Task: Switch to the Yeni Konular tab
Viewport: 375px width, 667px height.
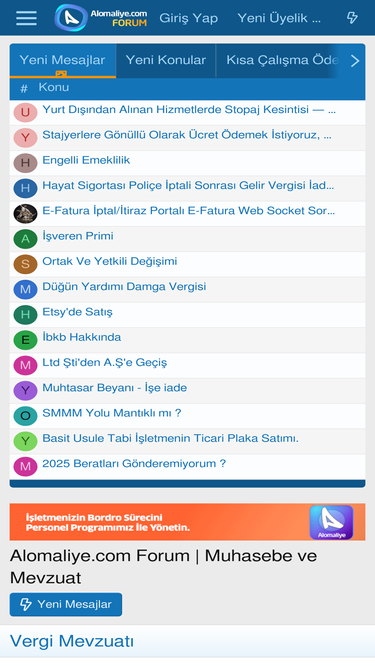Action: [x=166, y=60]
